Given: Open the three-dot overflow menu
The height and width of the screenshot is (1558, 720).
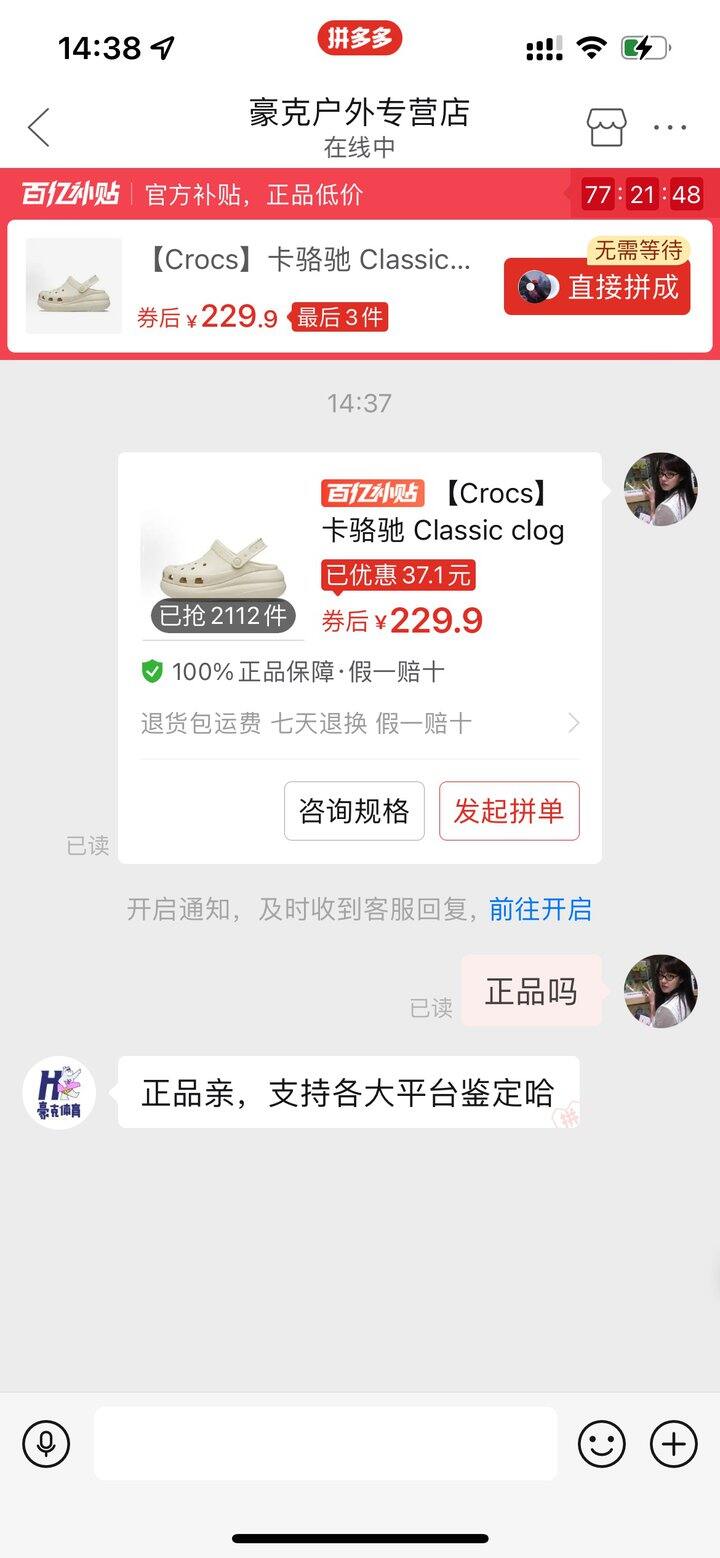Looking at the screenshot, I should (670, 128).
